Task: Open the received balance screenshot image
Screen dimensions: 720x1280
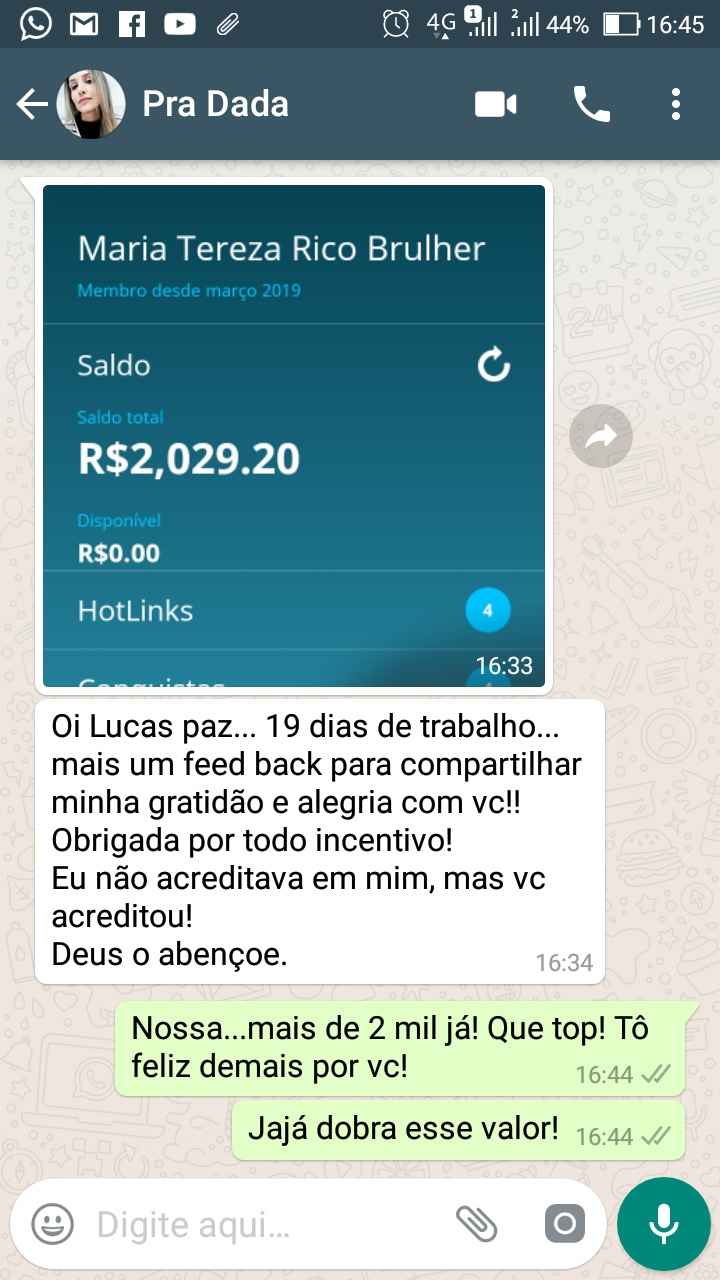Action: coord(294,435)
